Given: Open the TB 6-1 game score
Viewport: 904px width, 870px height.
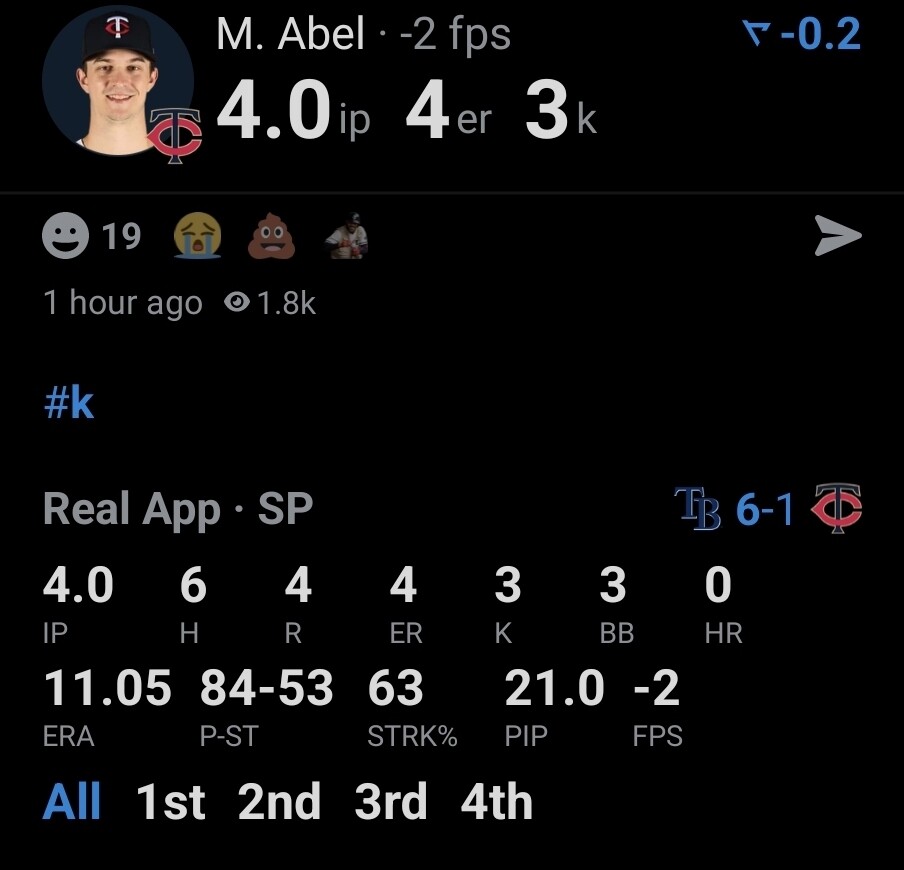Looking at the screenshot, I should (767, 510).
